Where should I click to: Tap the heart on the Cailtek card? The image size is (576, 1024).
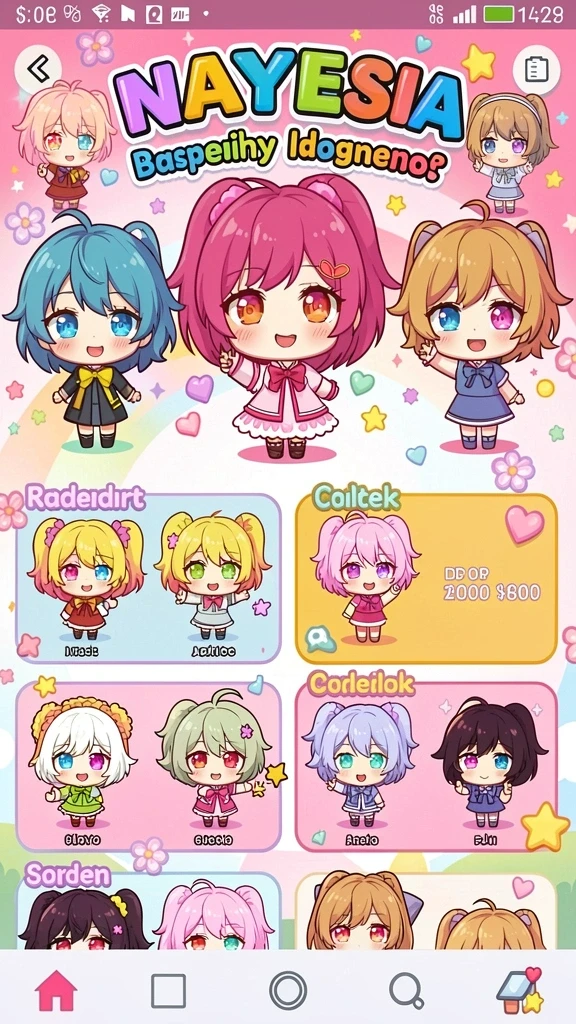click(x=524, y=524)
